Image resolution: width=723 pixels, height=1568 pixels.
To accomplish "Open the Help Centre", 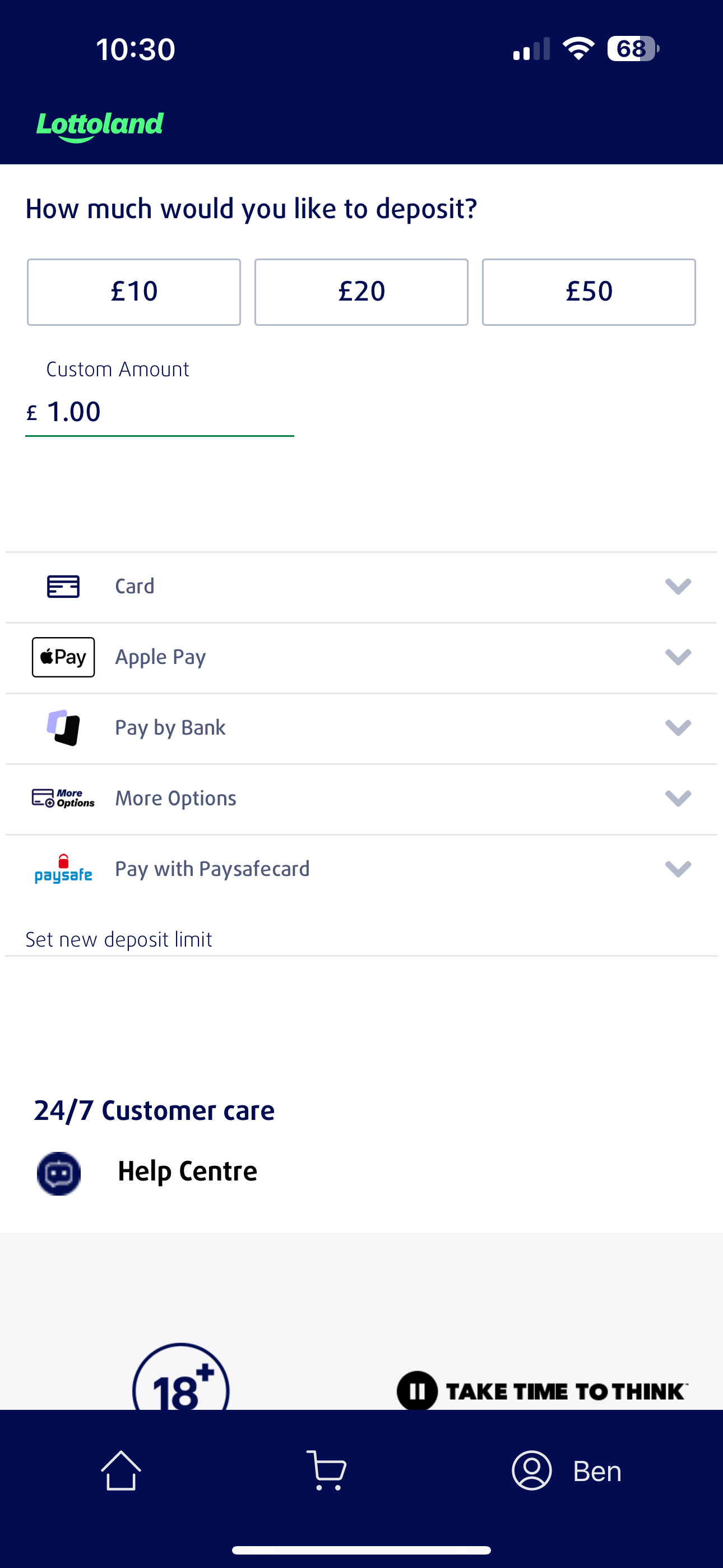I will click(187, 1172).
